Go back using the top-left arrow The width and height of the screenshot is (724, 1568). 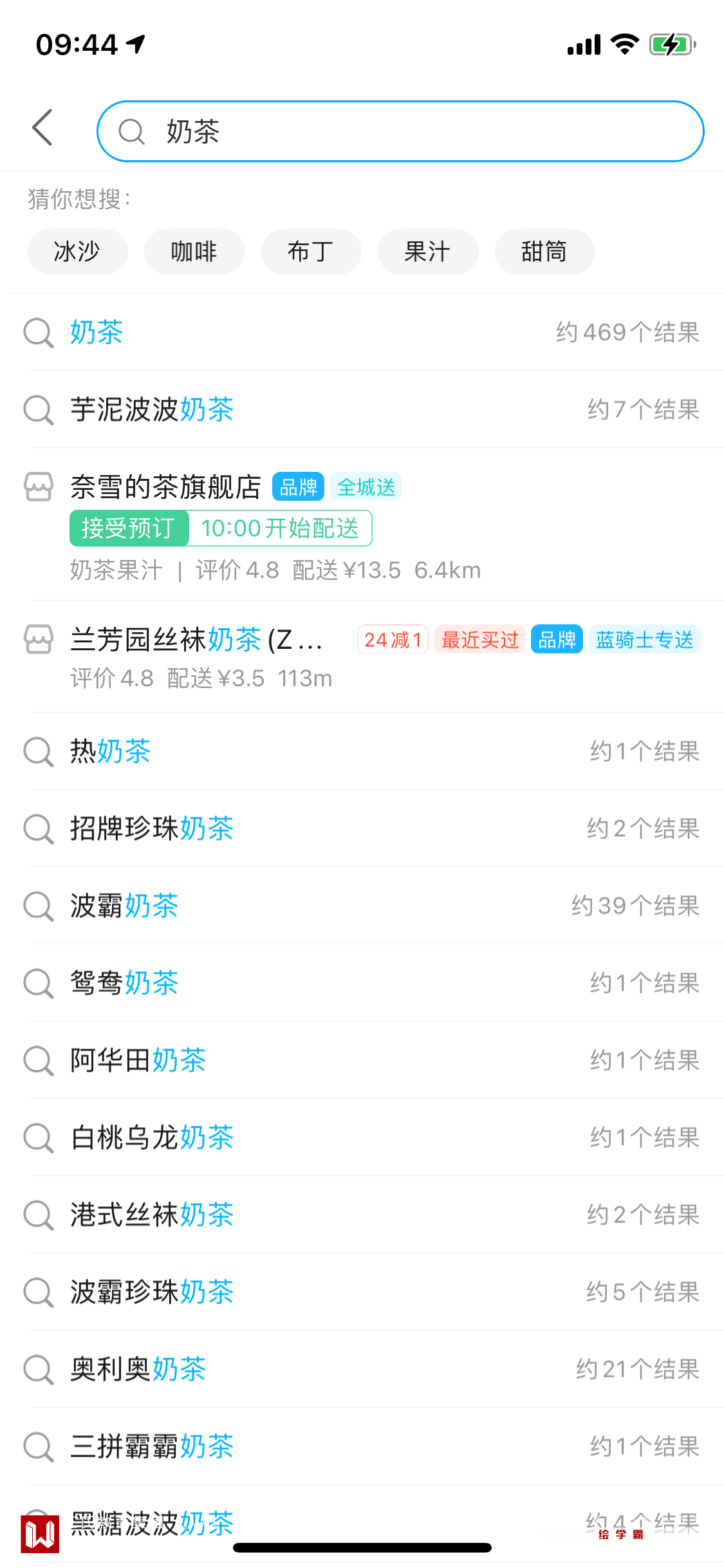pyautogui.click(x=42, y=127)
